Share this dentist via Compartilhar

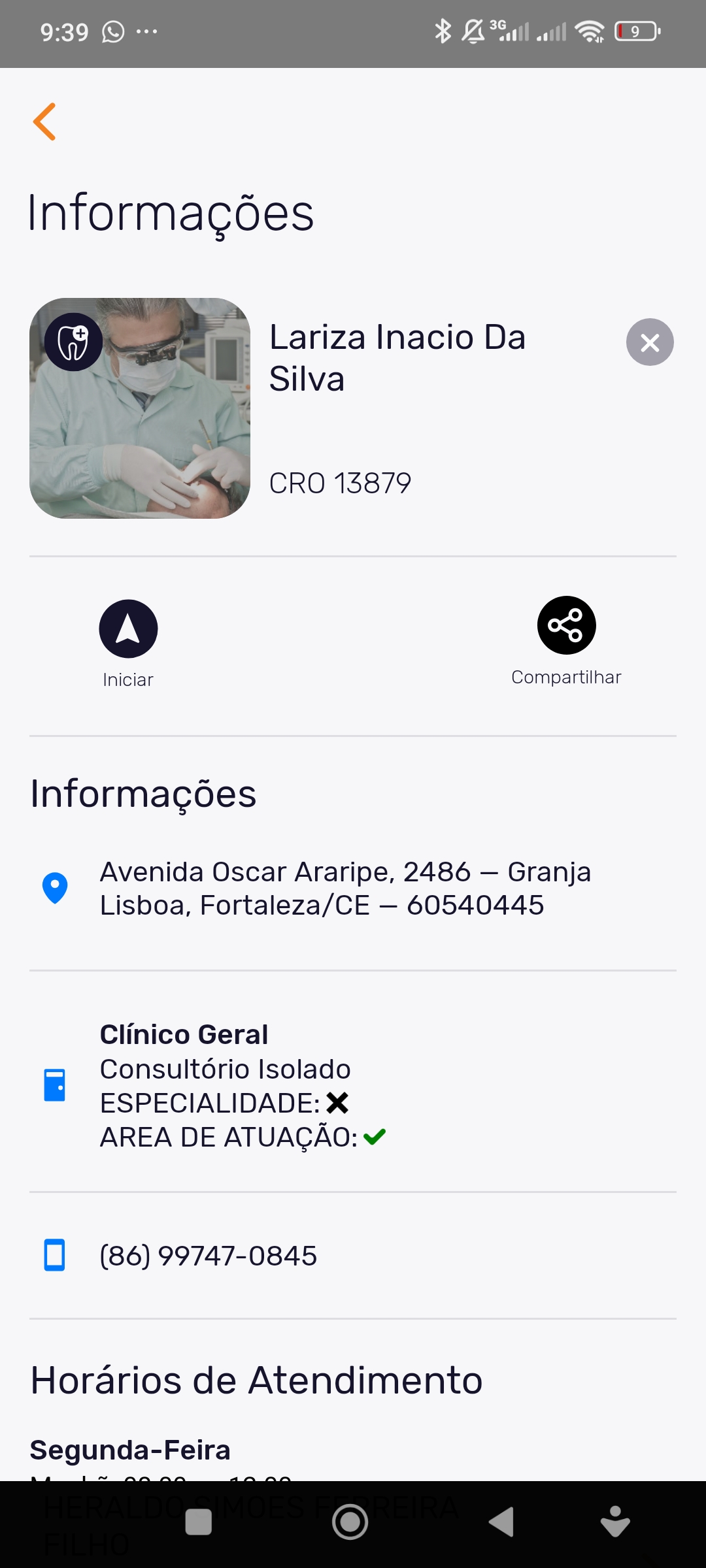(566, 626)
